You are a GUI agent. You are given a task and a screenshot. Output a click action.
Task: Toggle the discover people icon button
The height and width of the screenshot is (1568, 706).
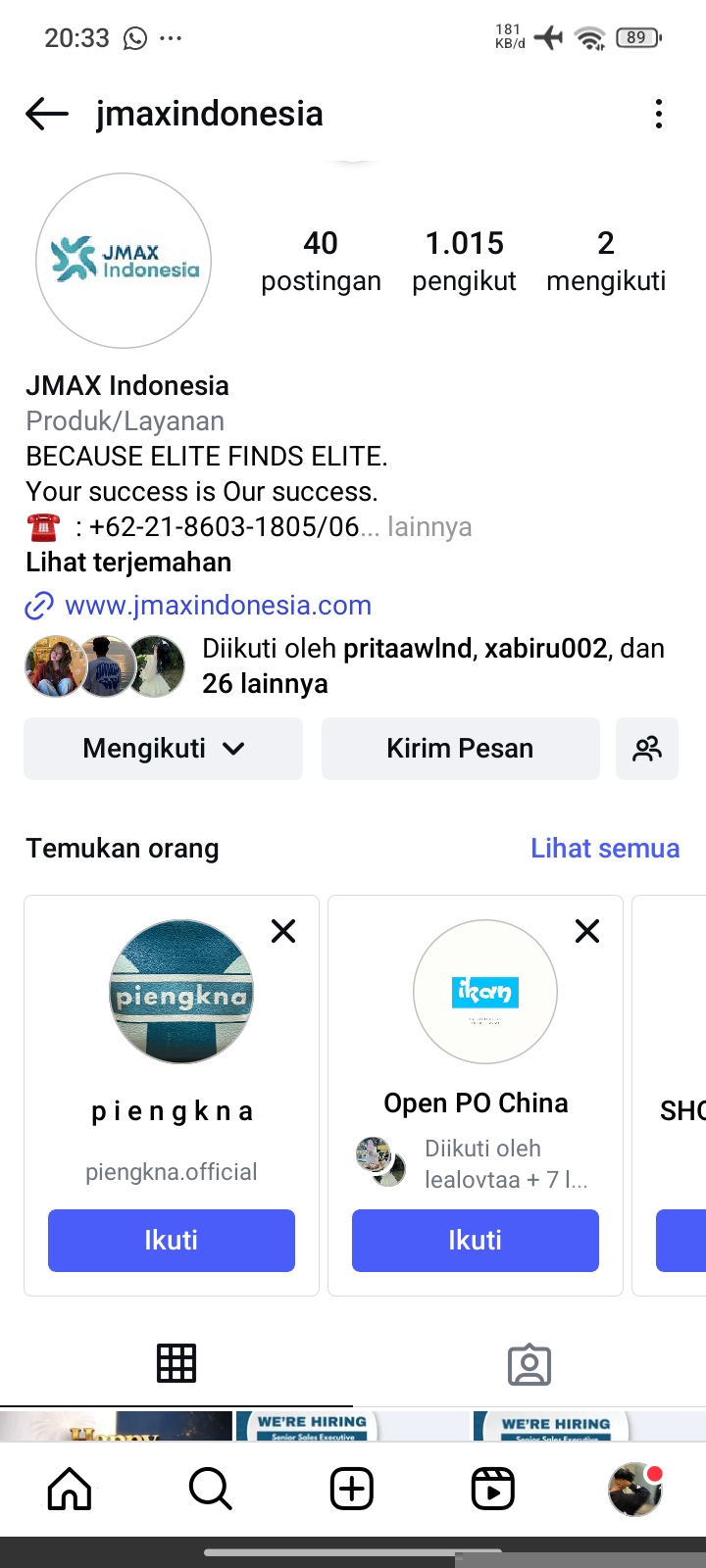pos(647,749)
